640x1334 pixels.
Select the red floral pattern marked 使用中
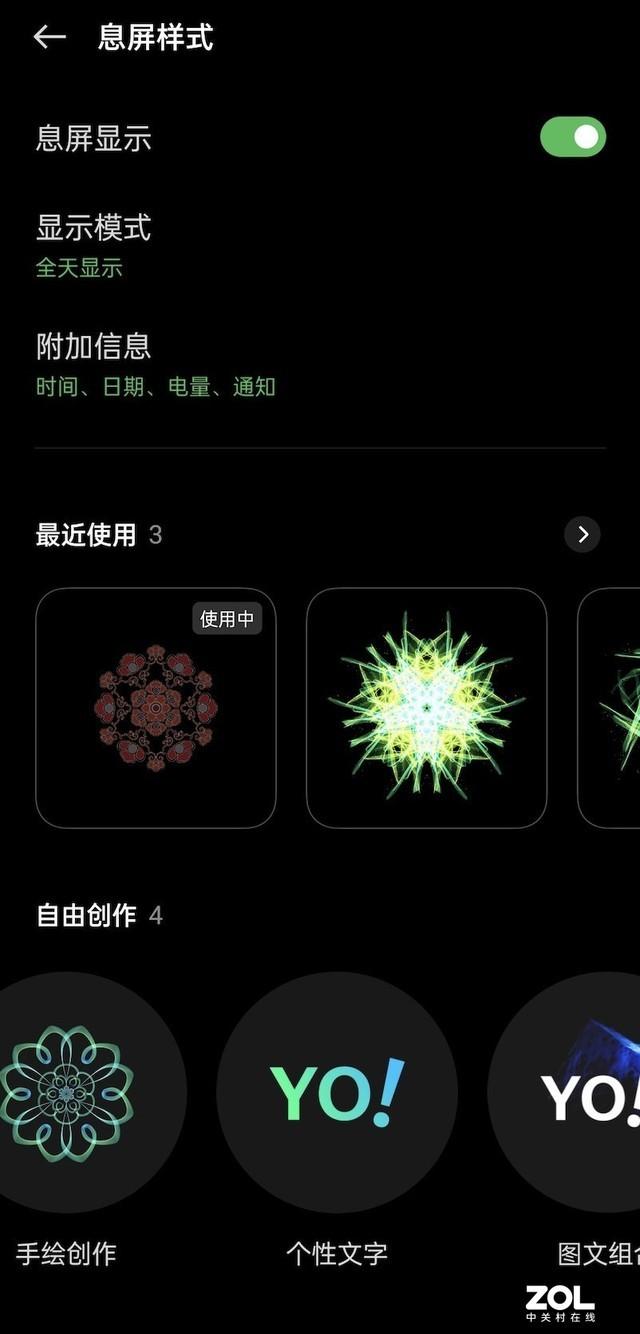[x=155, y=708]
